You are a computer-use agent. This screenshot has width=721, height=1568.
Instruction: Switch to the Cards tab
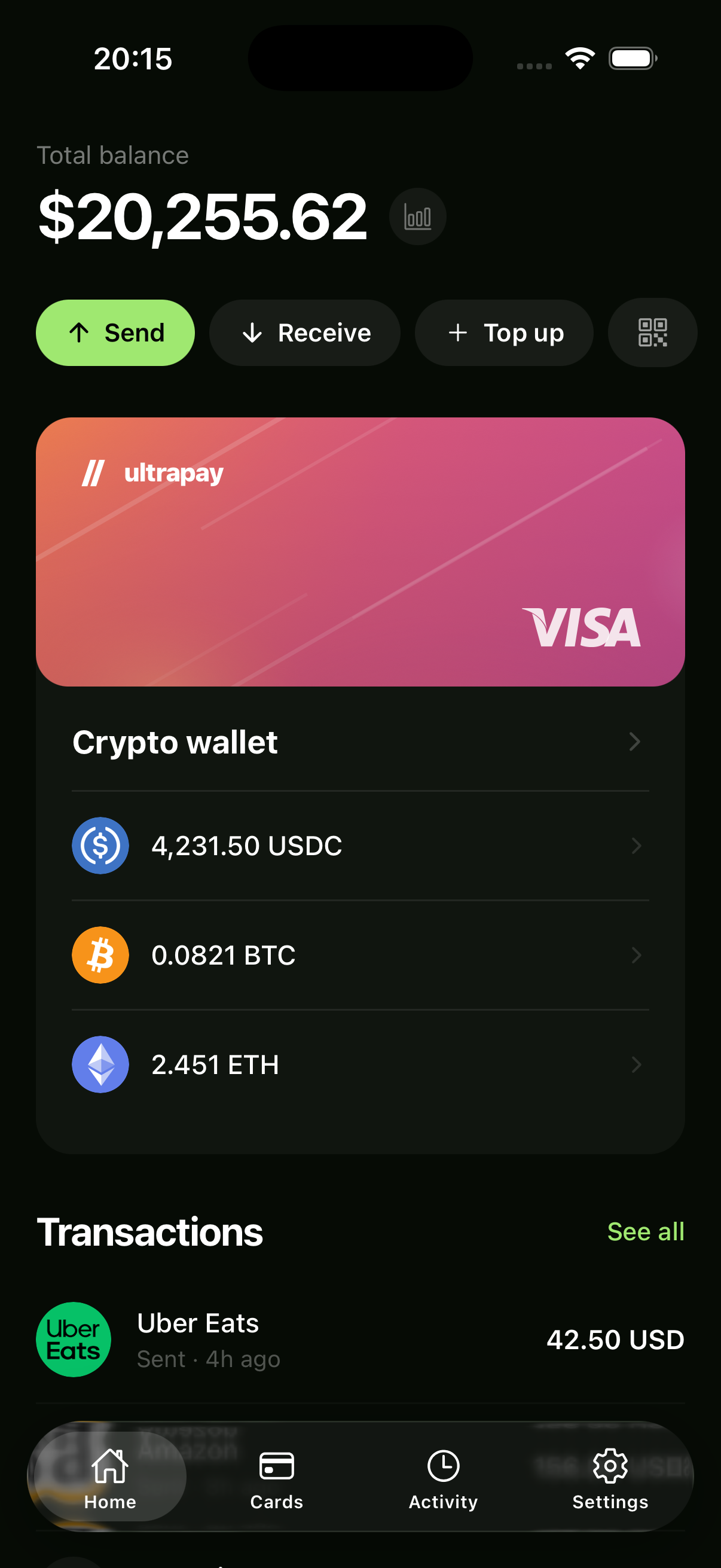pyautogui.click(x=276, y=1477)
